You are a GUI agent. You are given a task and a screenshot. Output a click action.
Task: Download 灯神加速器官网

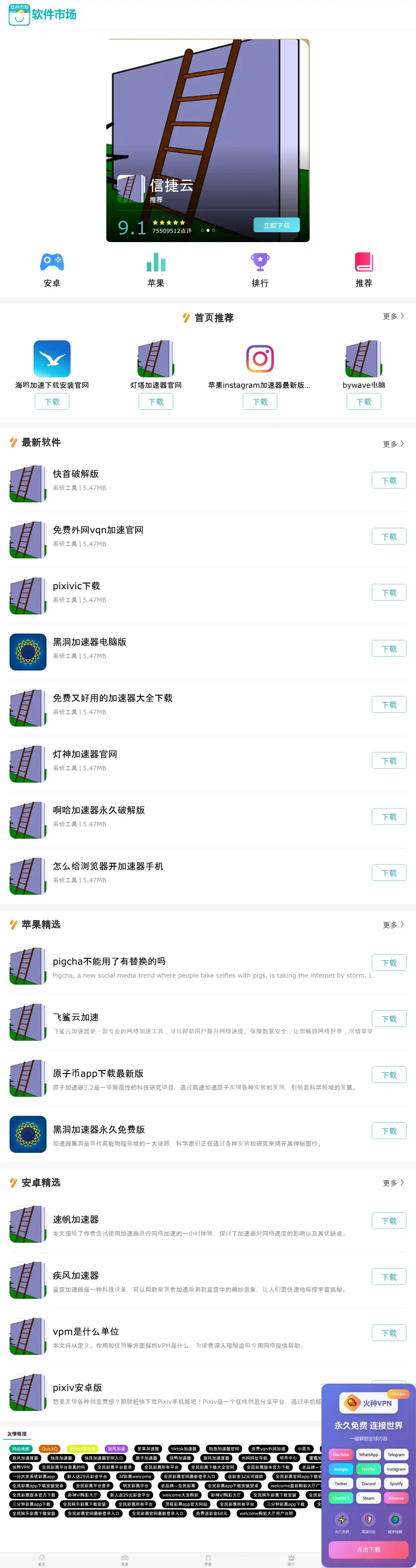pyautogui.click(x=389, y=761)
